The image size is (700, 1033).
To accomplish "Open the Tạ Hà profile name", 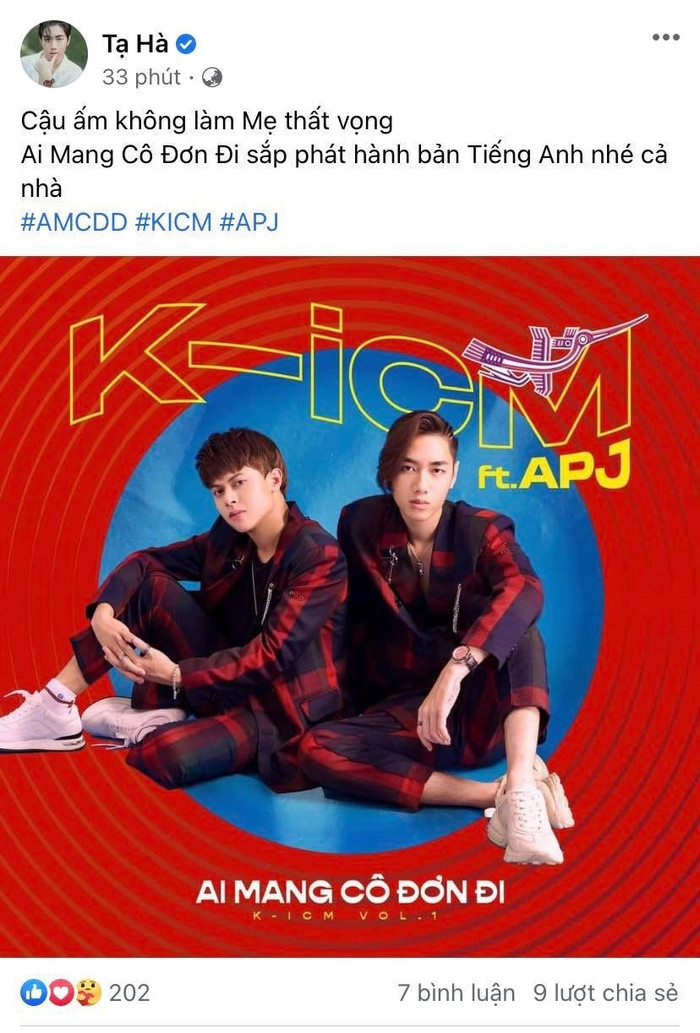I will click(135, 43).
